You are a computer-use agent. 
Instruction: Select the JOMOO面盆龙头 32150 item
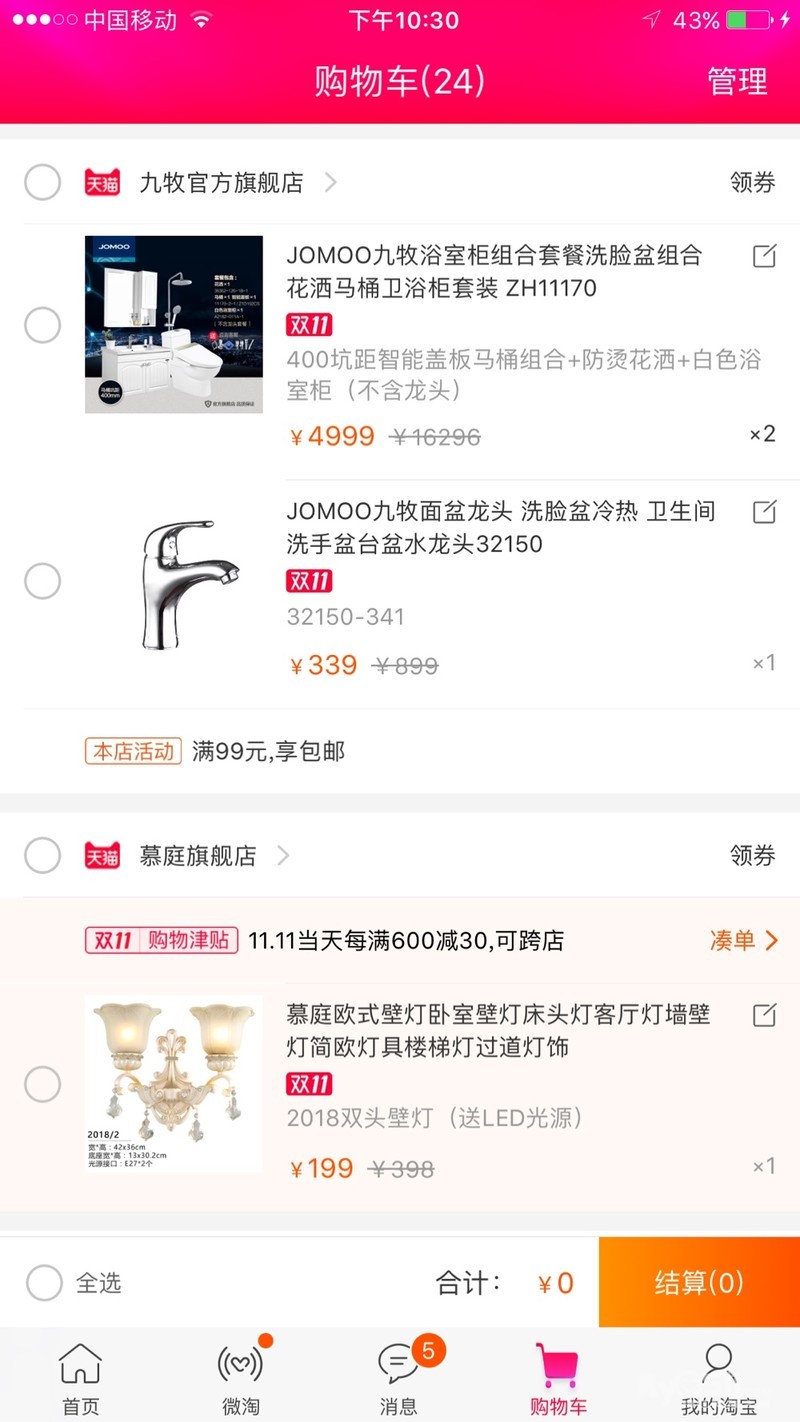[43, 581]
